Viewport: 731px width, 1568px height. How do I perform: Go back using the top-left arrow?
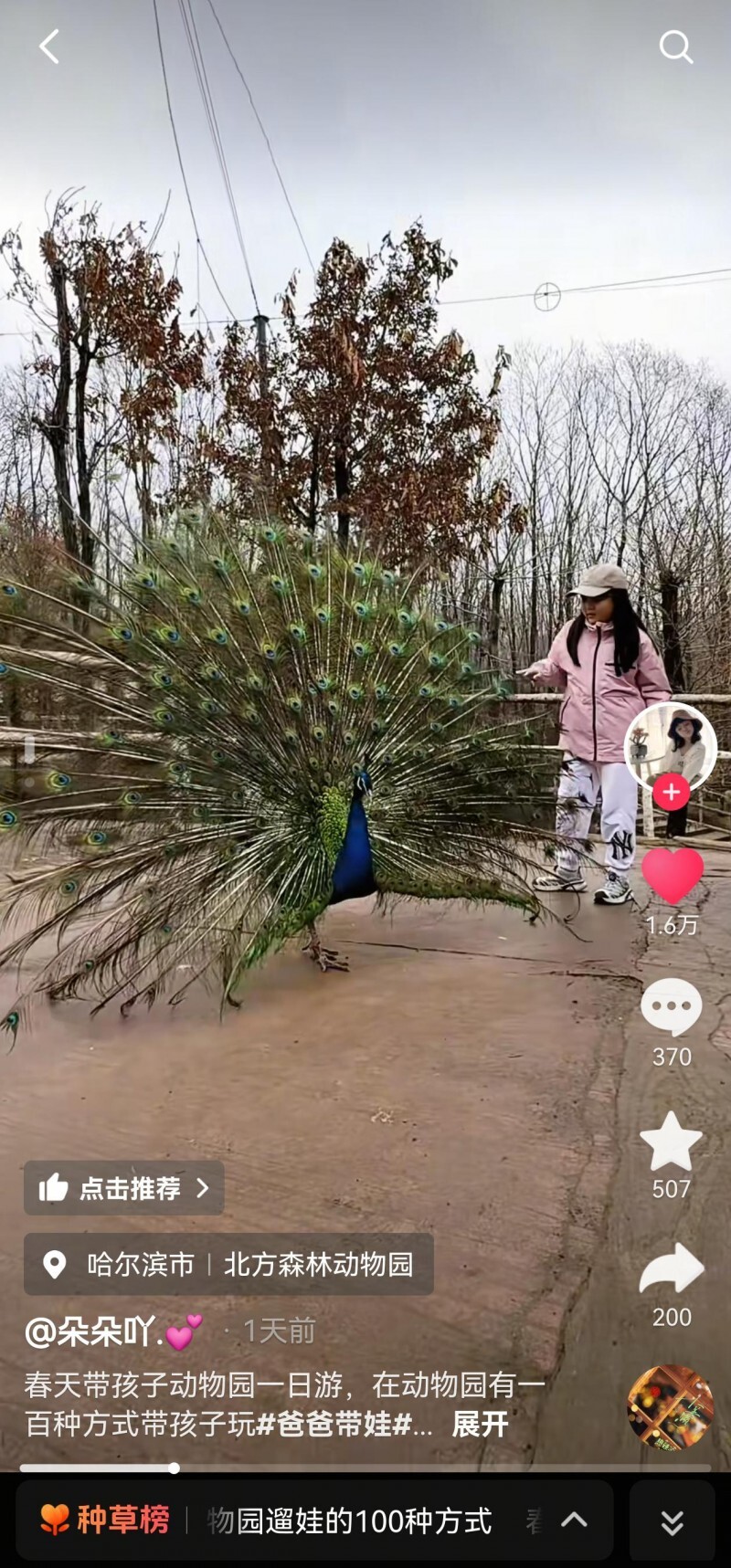tap(49, 47)
